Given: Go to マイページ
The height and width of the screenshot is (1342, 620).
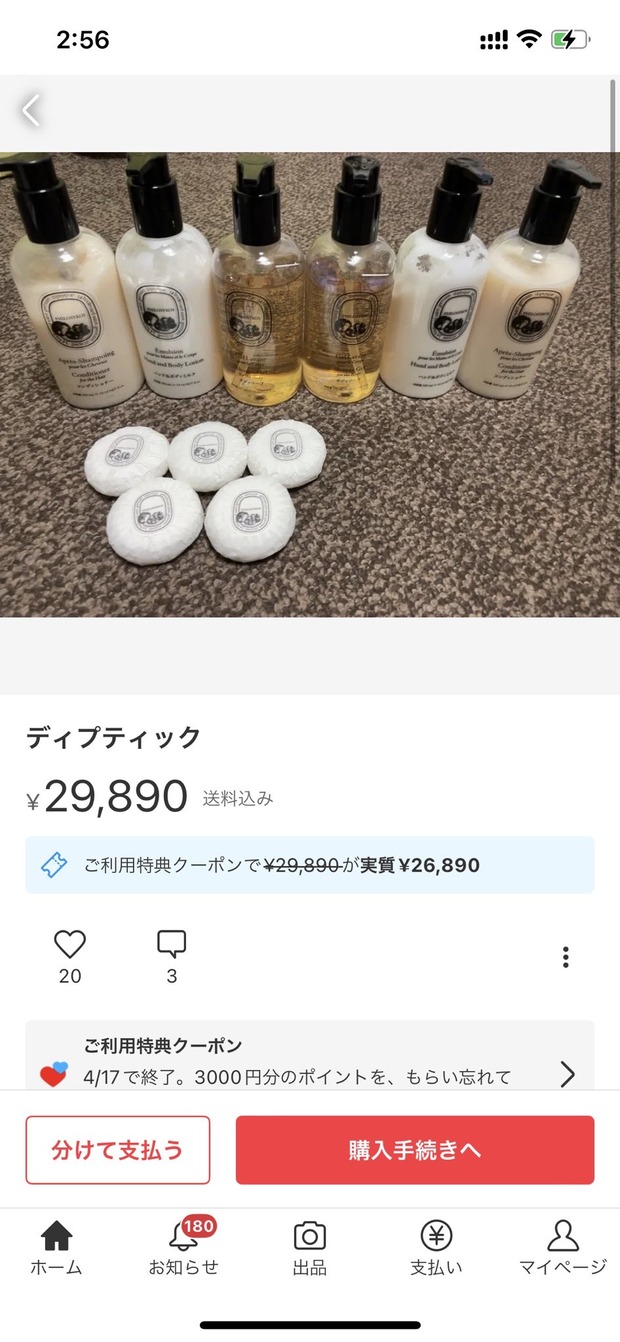Looking at the screenshot, I should tap(562, 1248).
